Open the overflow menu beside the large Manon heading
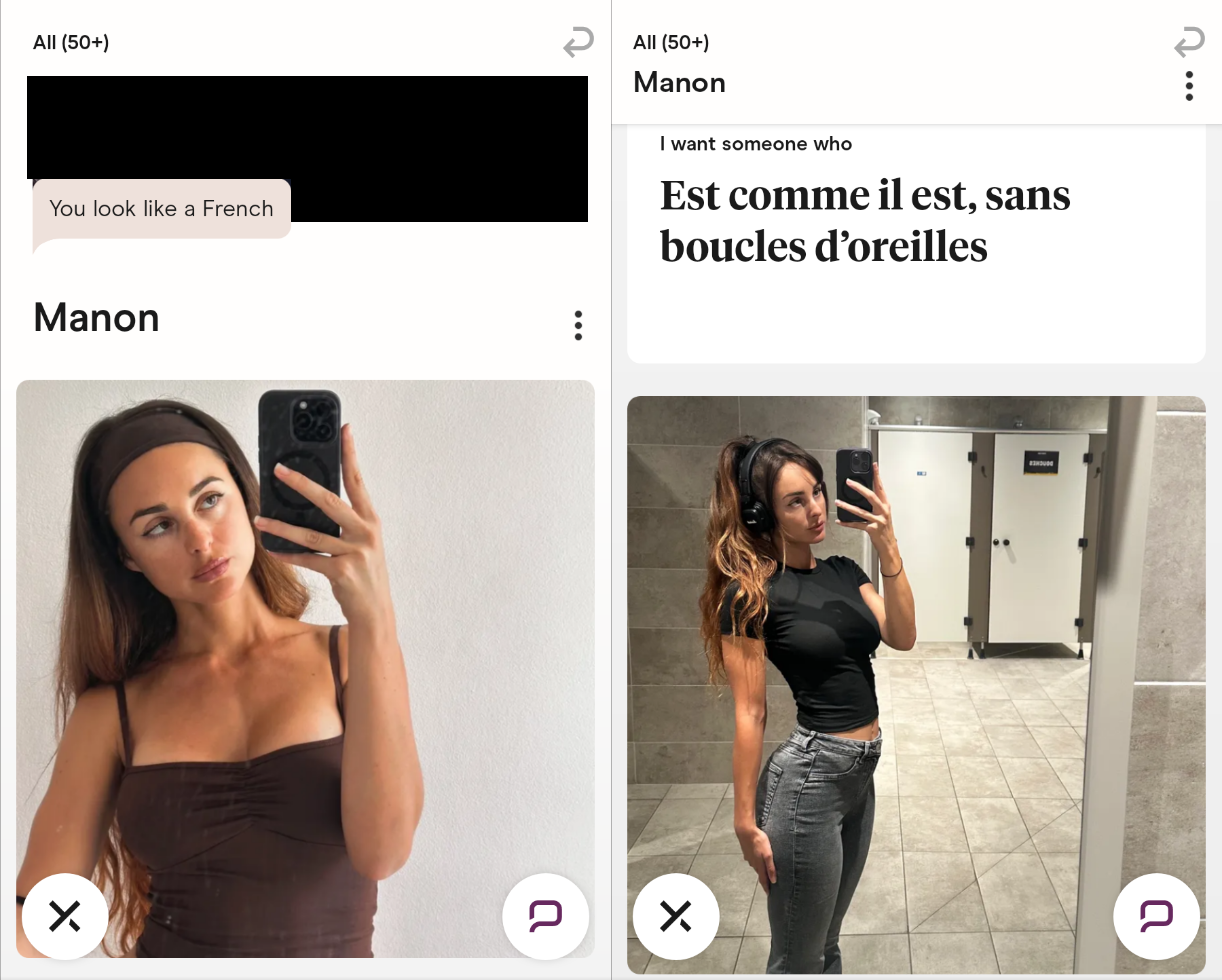Screen dimensions: 1222x980 point(578,325)
